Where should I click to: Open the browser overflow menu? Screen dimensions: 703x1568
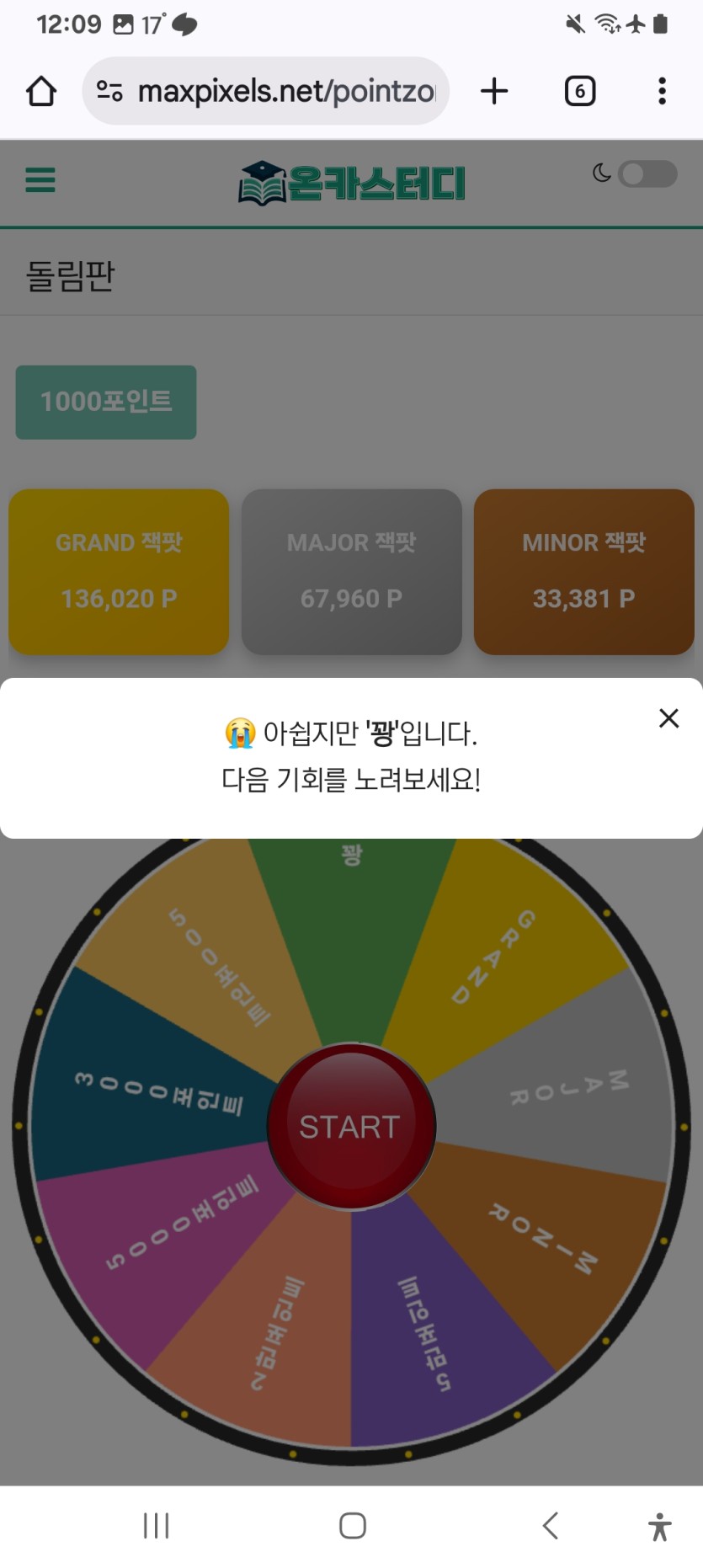(x=663, y=91)
